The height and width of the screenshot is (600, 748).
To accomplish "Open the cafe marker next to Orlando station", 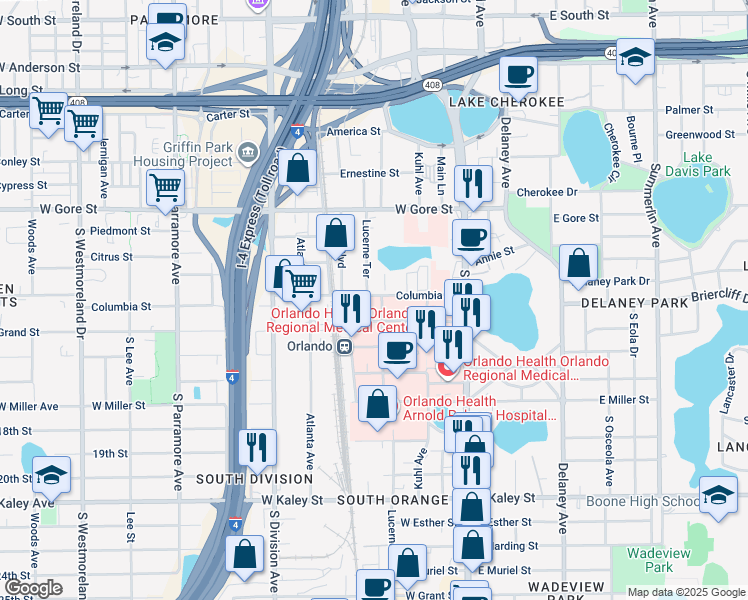I will pos(397,352).
